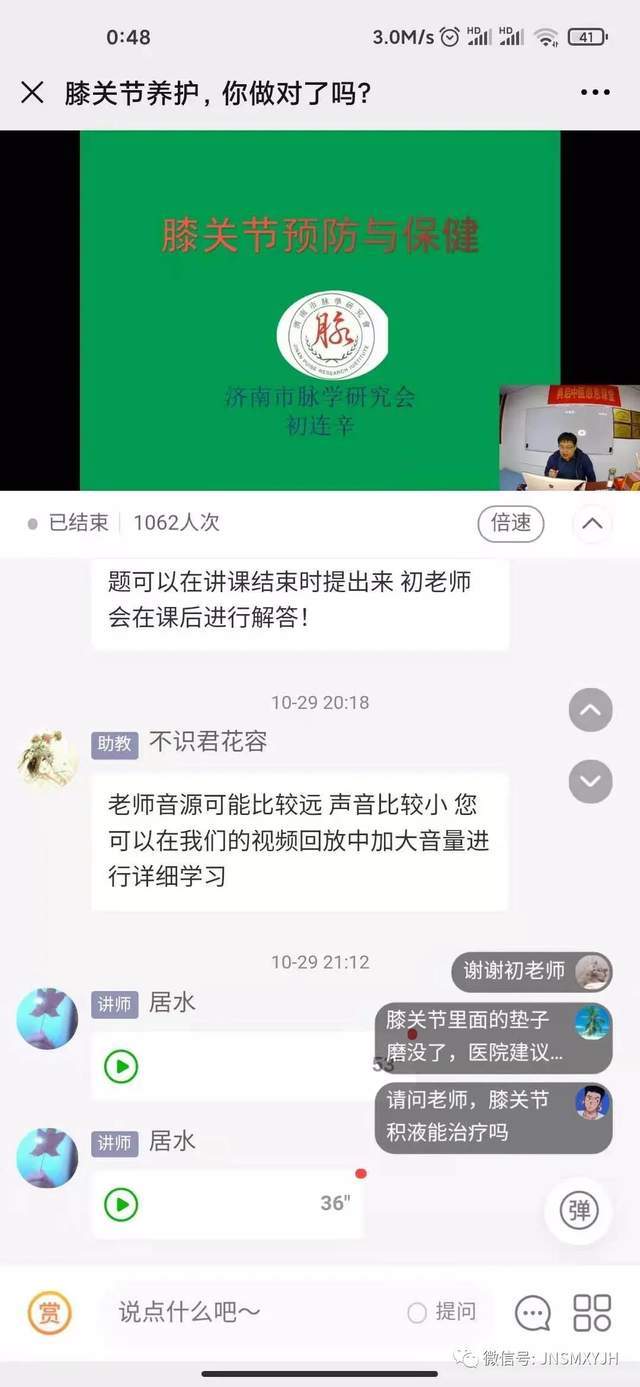640x1387 pixels.
Task: Jump down using the gray down-arrow button
Action: 590,781
